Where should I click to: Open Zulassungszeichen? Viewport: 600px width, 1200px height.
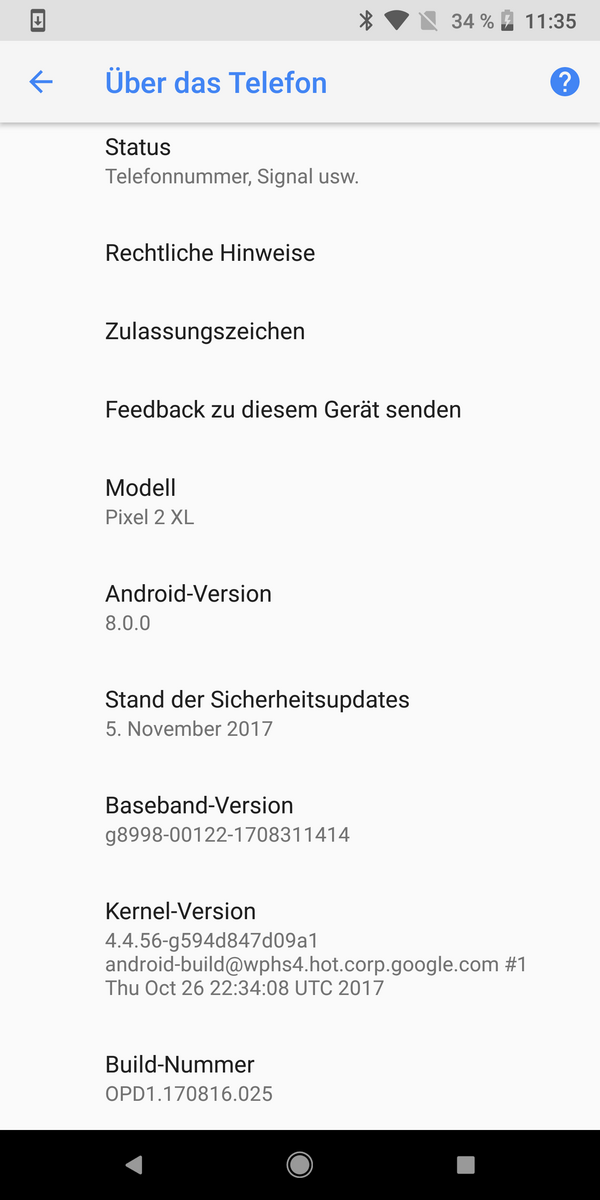[x=300, y=331]
